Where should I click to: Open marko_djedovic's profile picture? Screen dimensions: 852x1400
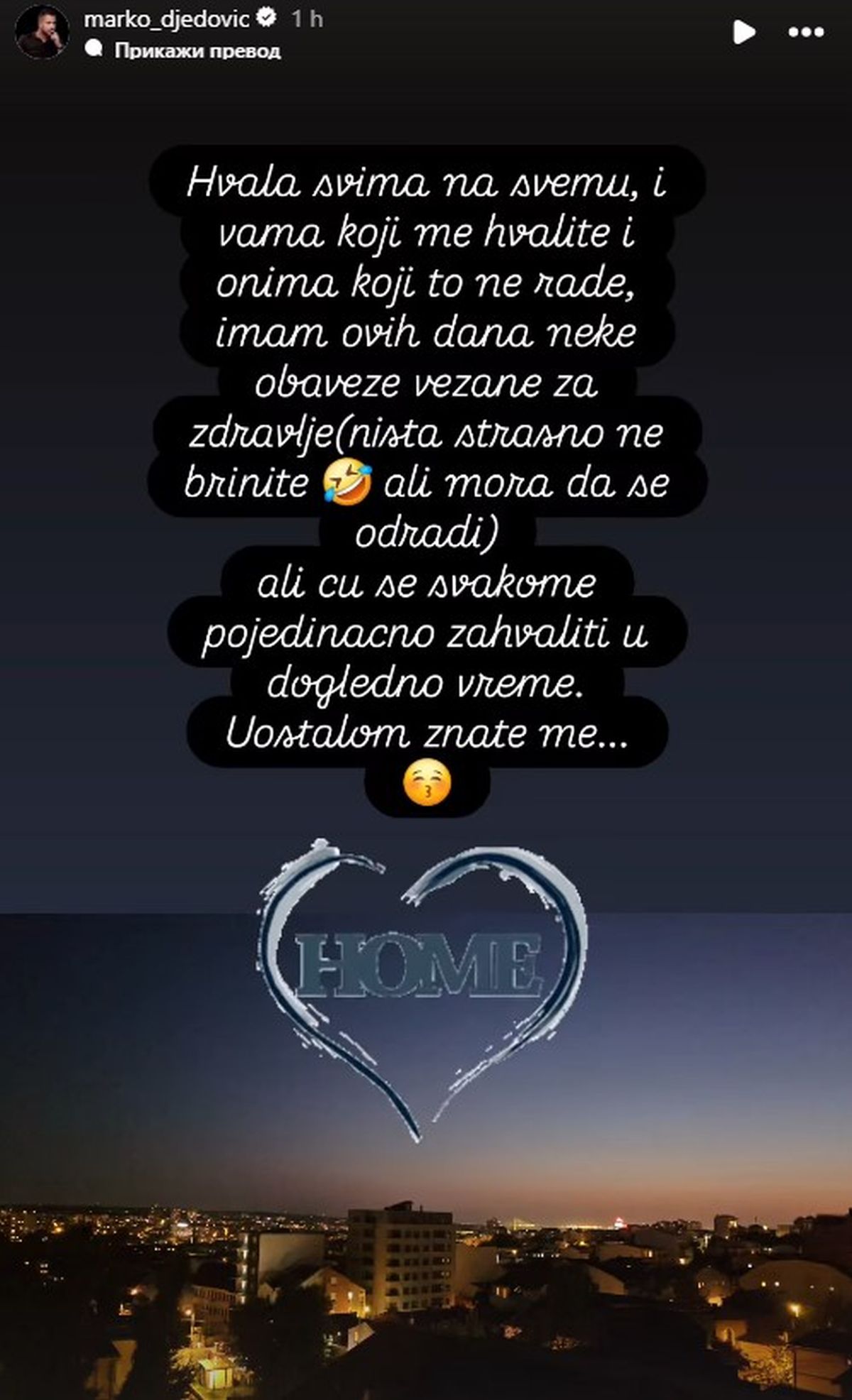[x=43, y=33]
